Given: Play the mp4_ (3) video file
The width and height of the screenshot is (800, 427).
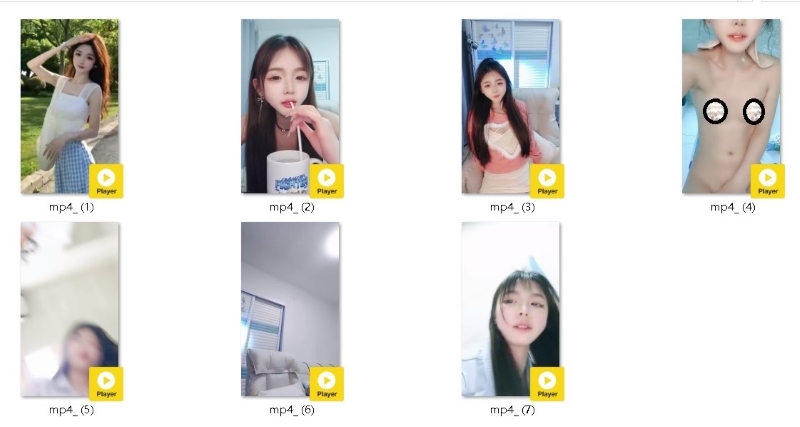Looking at the screenshot, I should [x=511, y=107].
